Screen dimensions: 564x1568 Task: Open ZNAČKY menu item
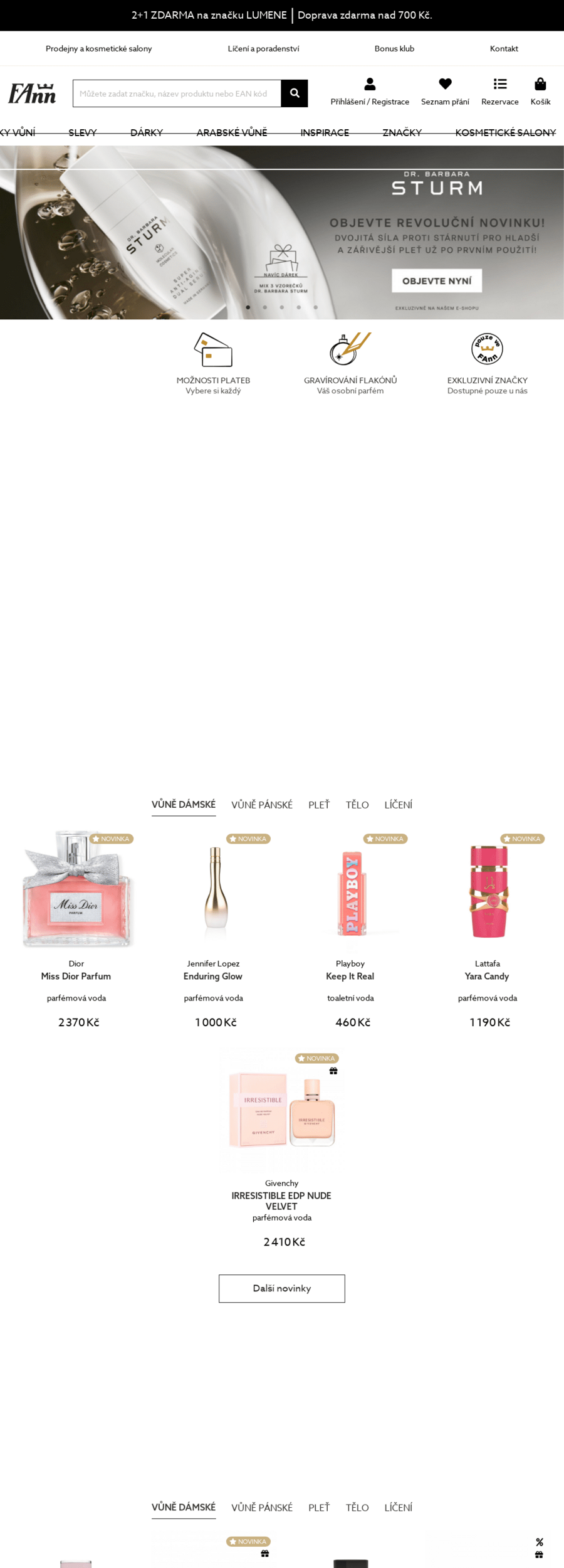(x=402, y=132)
